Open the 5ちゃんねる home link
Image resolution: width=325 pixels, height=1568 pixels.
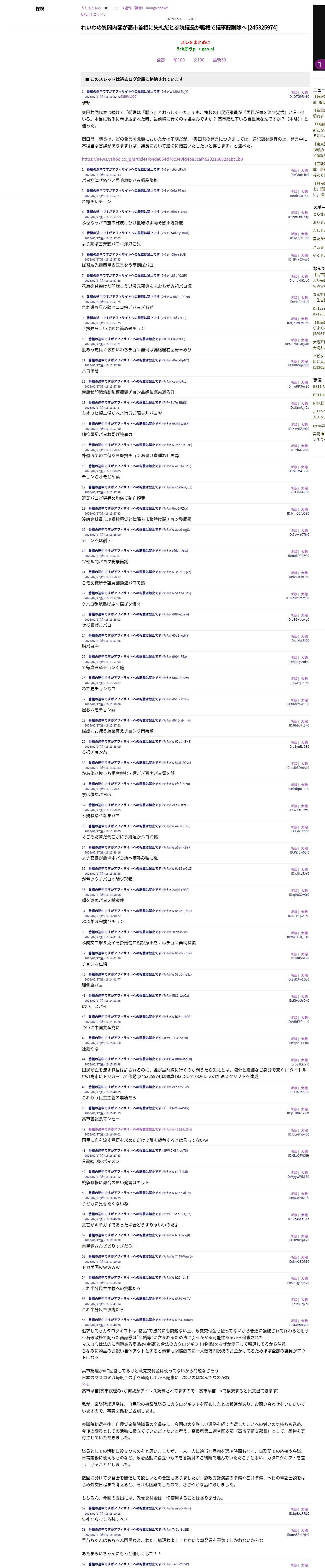tap(91, 8)
